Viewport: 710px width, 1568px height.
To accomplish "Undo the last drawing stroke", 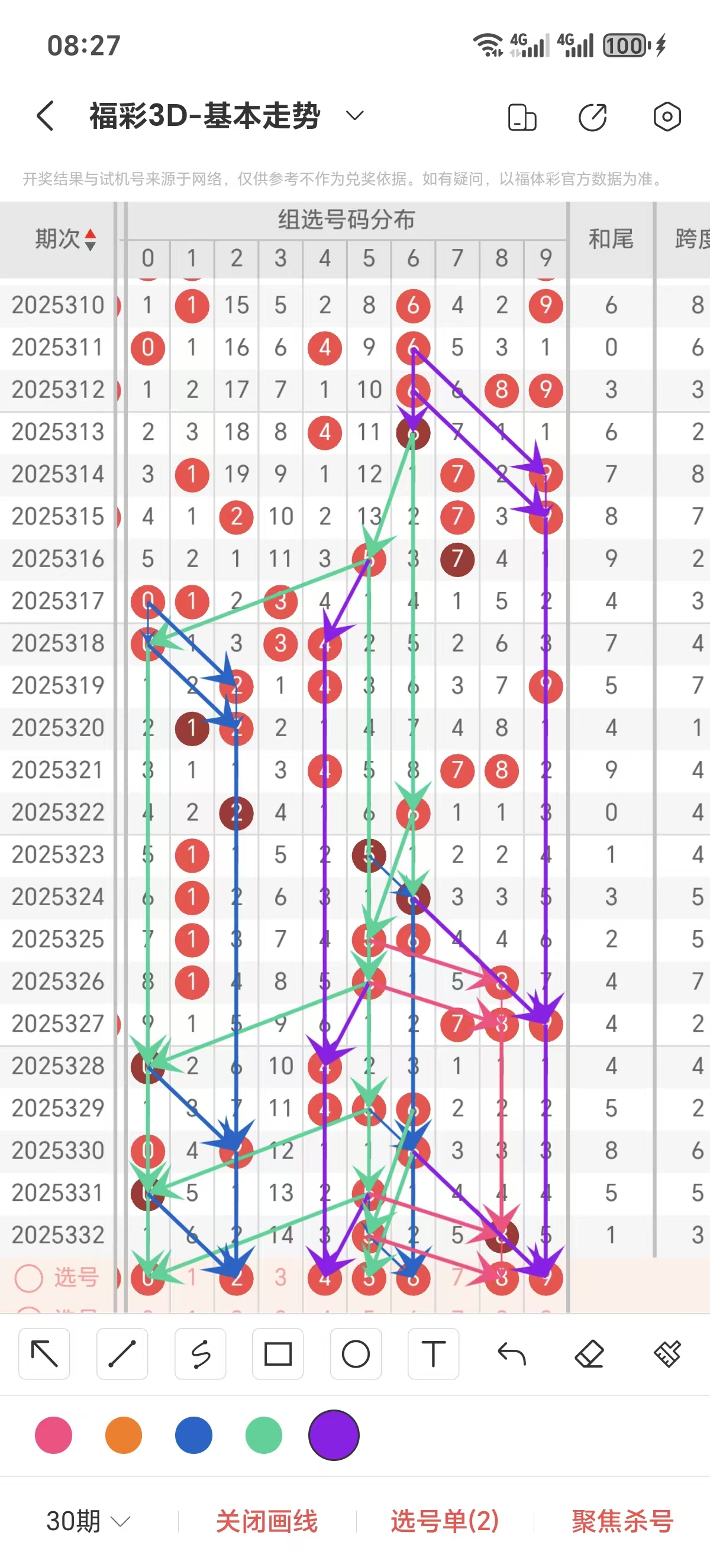I will (x=511, y=1354).
